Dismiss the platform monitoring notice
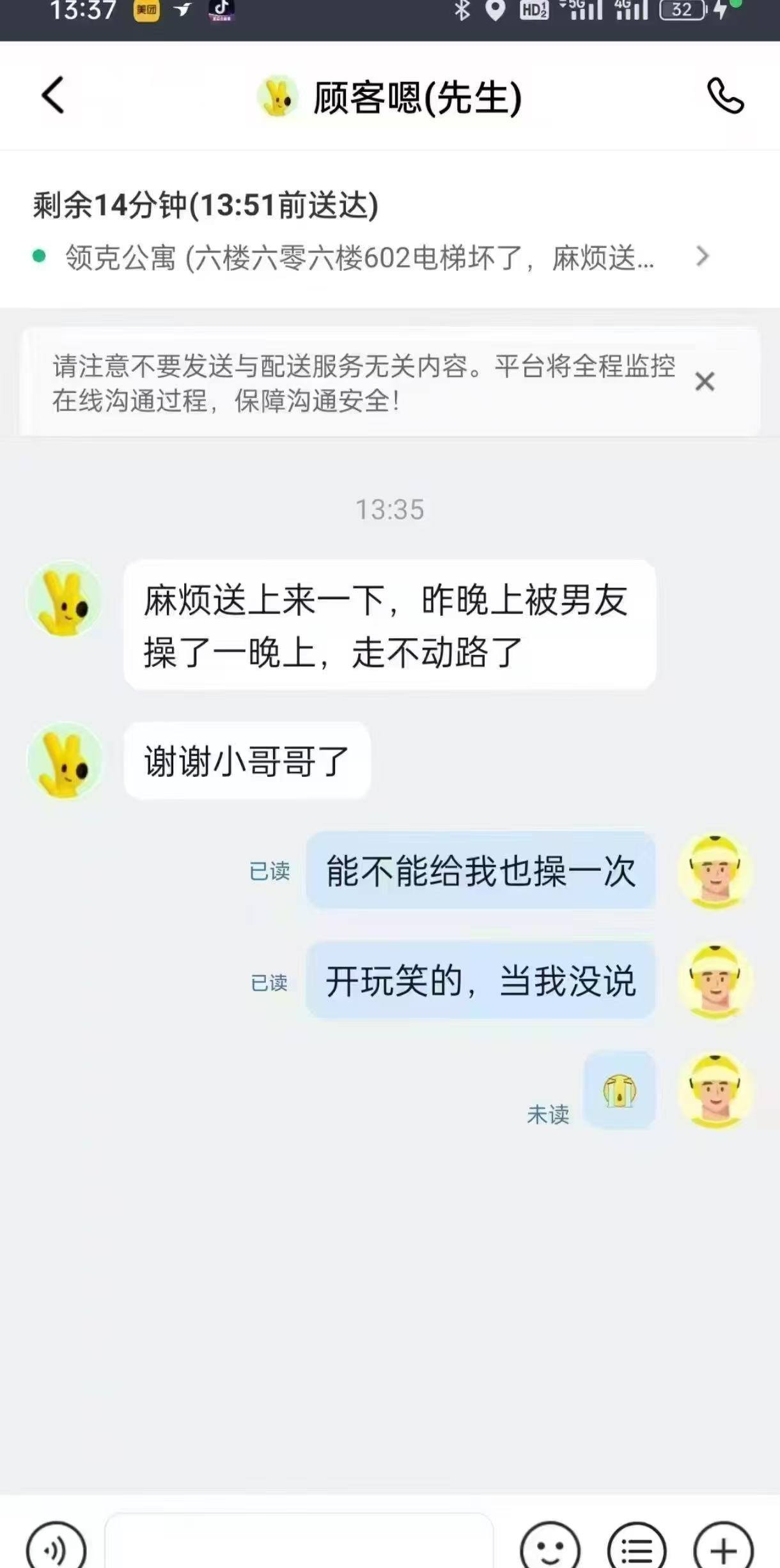The height and width of the screenshot is (1568, 780). click(705, 382)
